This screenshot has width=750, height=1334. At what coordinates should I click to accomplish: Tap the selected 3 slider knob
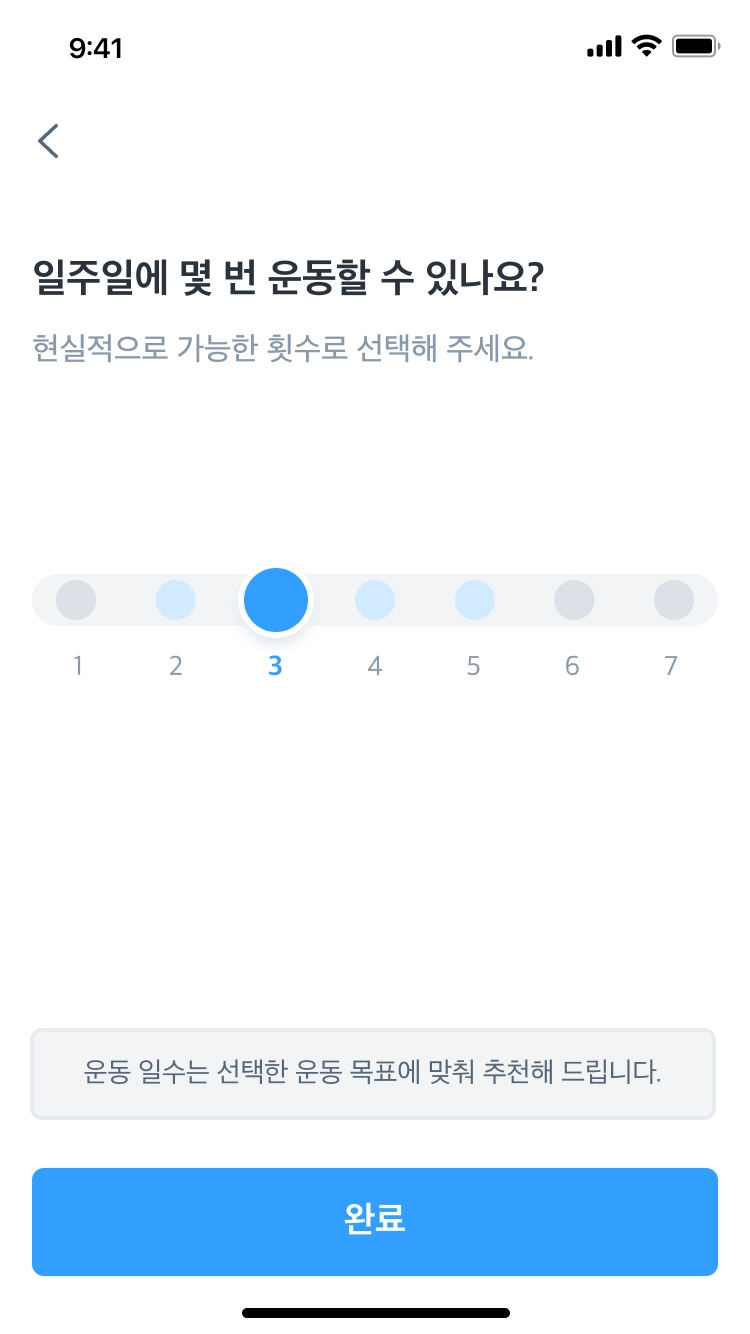[x=275, y=600]
